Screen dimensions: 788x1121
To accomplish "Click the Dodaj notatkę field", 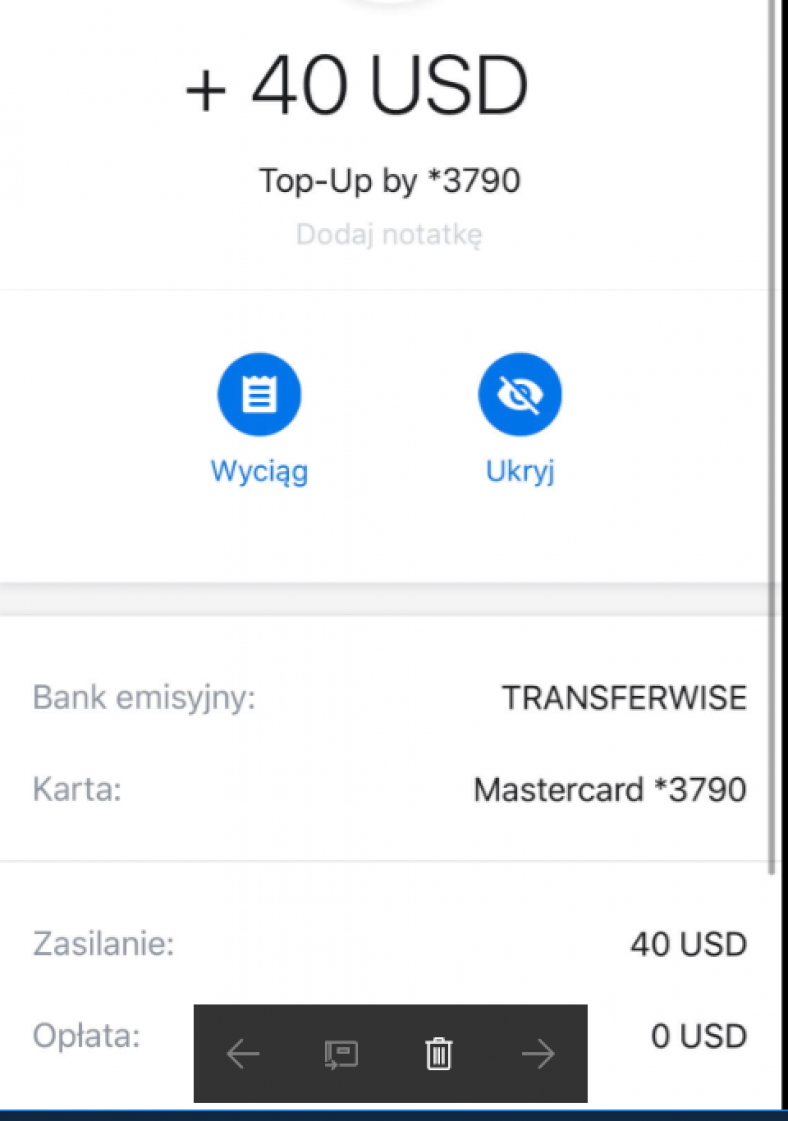I will pos(389,234).
